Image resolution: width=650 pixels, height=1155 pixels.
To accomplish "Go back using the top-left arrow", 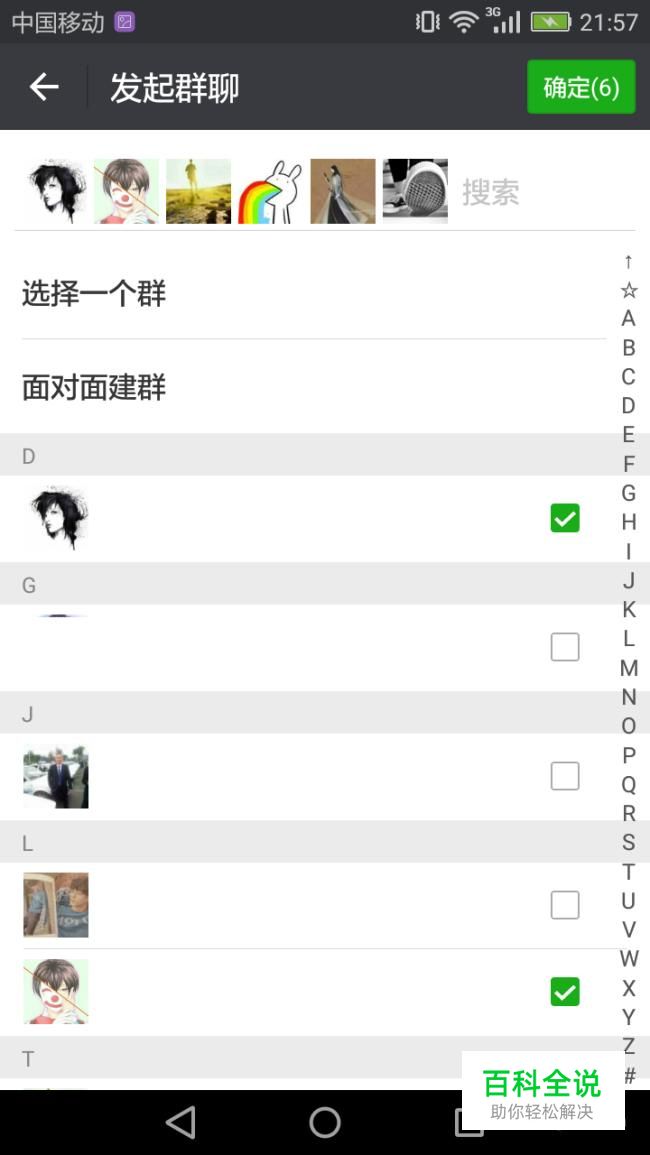I will 43,87.
